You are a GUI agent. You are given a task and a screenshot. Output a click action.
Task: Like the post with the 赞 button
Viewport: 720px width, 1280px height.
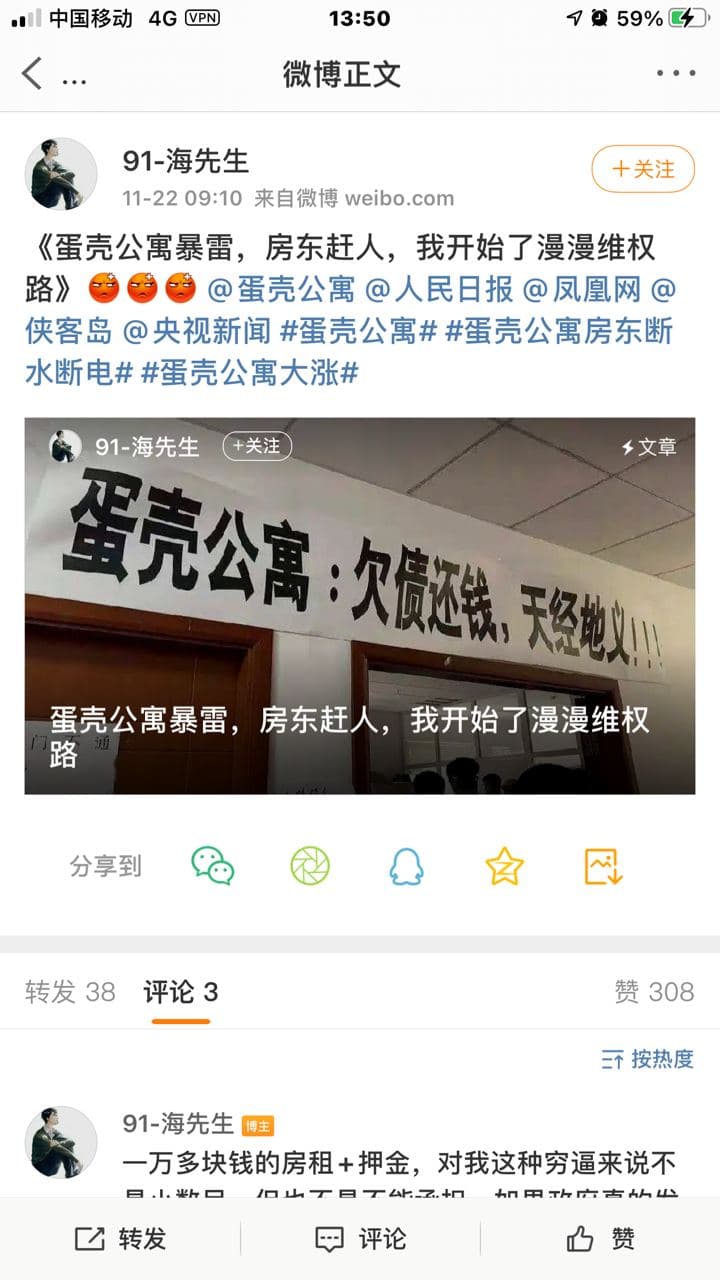click(x=600, y=1240)
